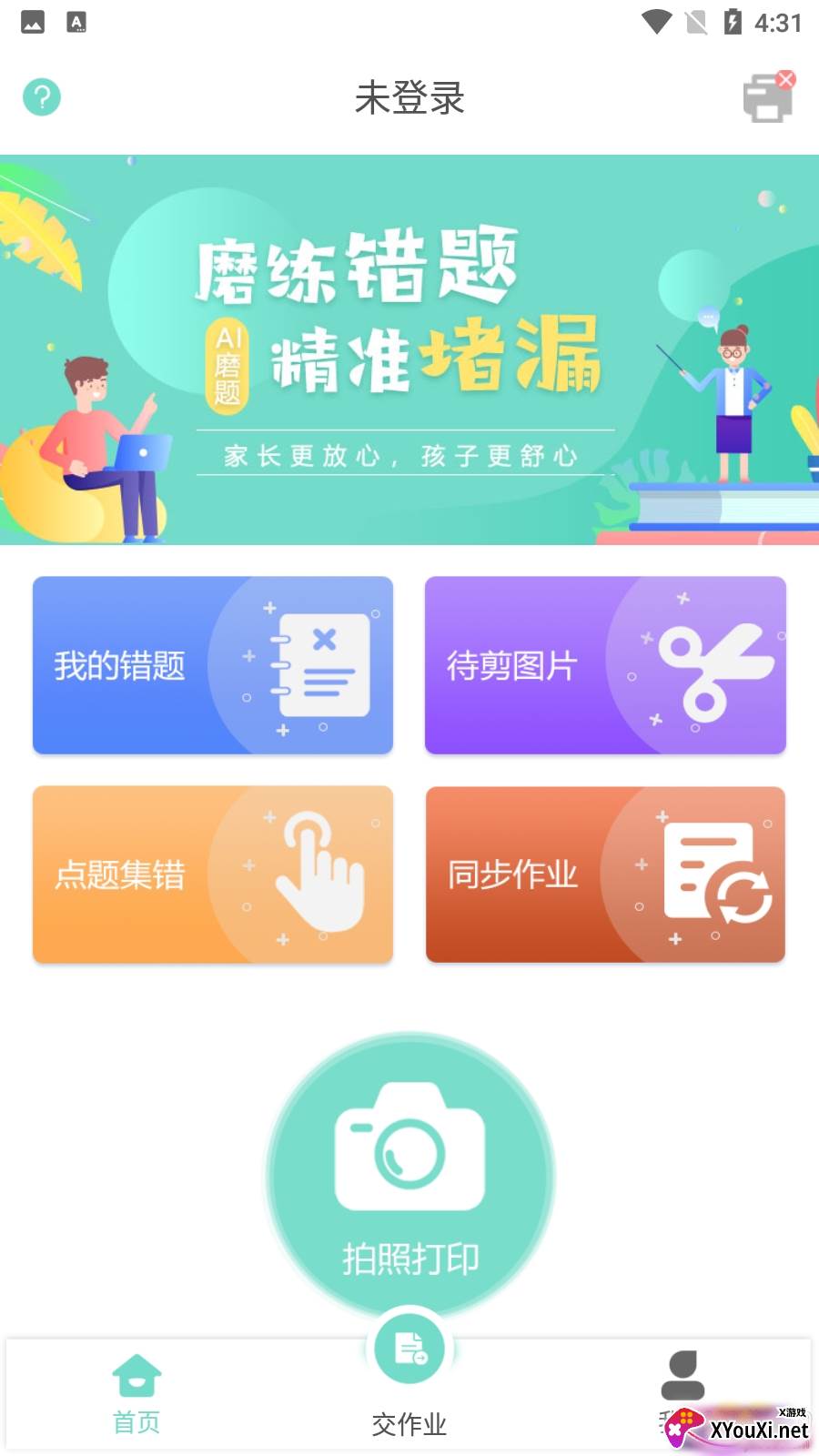Open 同步作业 card

605,875
